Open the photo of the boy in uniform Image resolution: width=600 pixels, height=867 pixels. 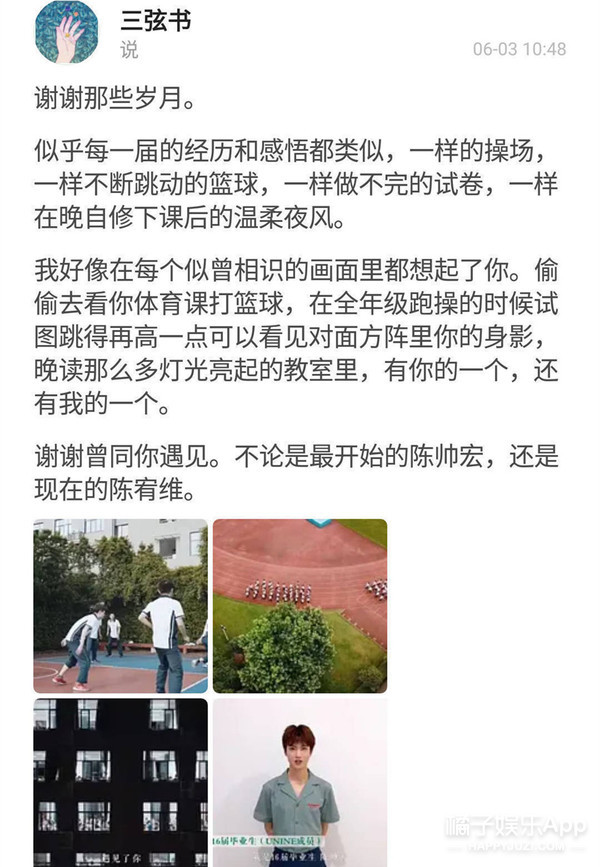tap(300, 781)
